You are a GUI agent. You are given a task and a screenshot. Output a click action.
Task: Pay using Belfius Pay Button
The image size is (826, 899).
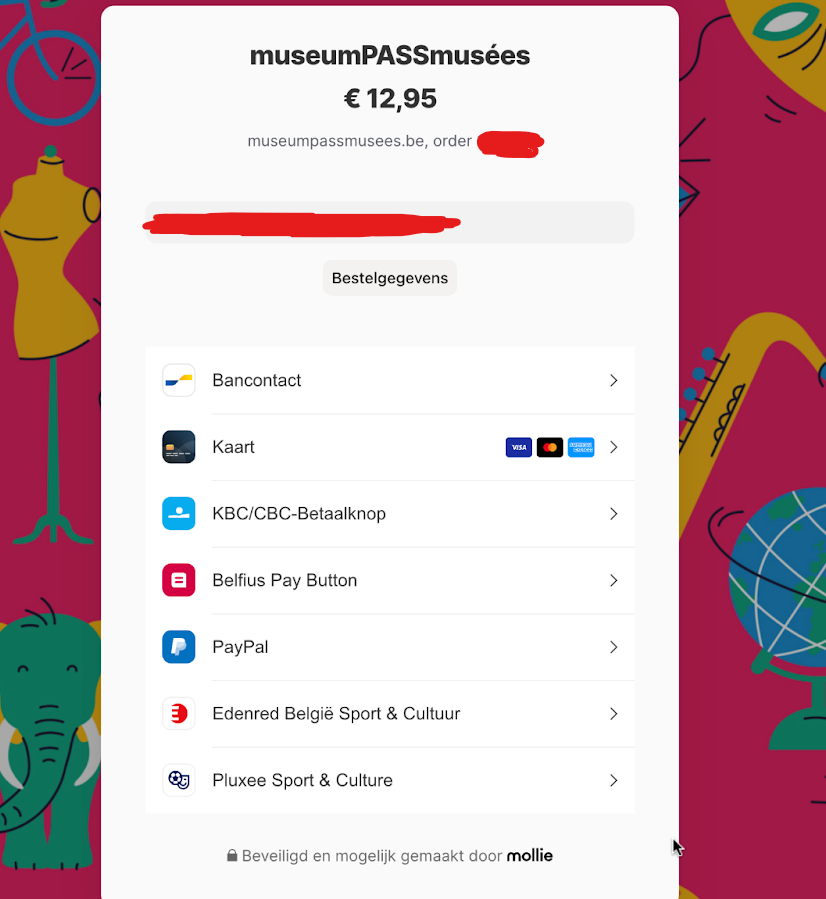389,580
